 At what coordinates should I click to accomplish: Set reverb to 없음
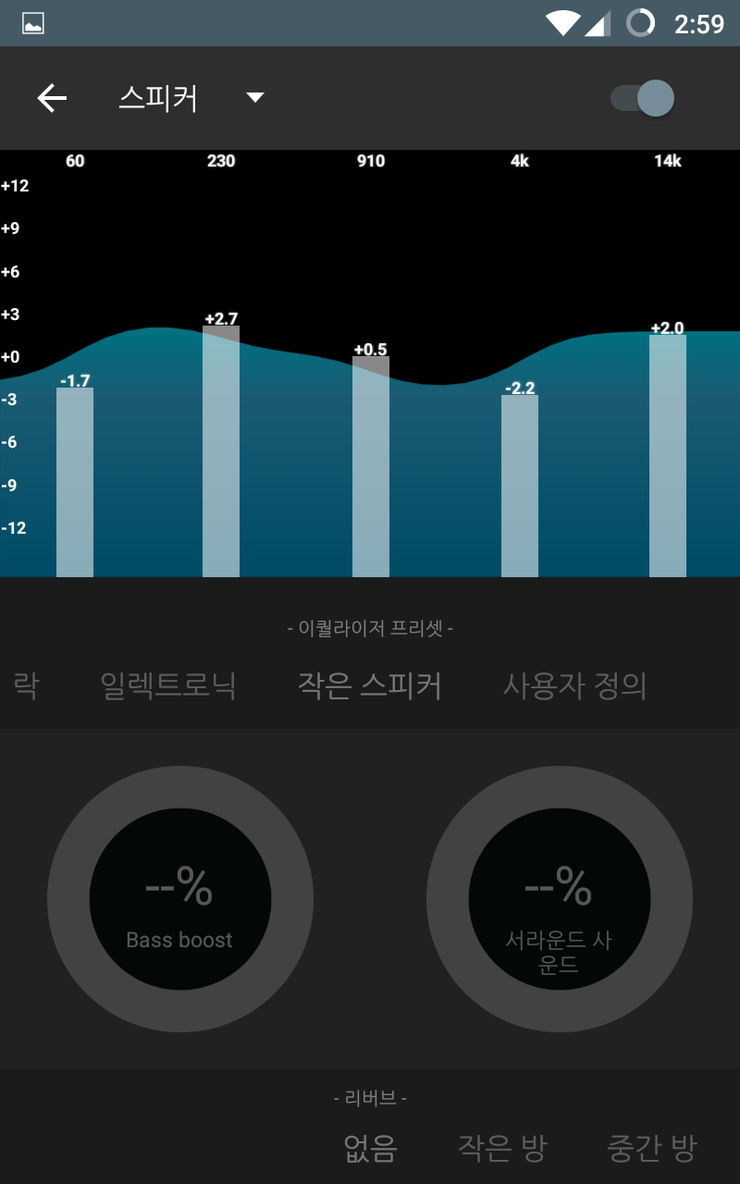coord(370,1148)
